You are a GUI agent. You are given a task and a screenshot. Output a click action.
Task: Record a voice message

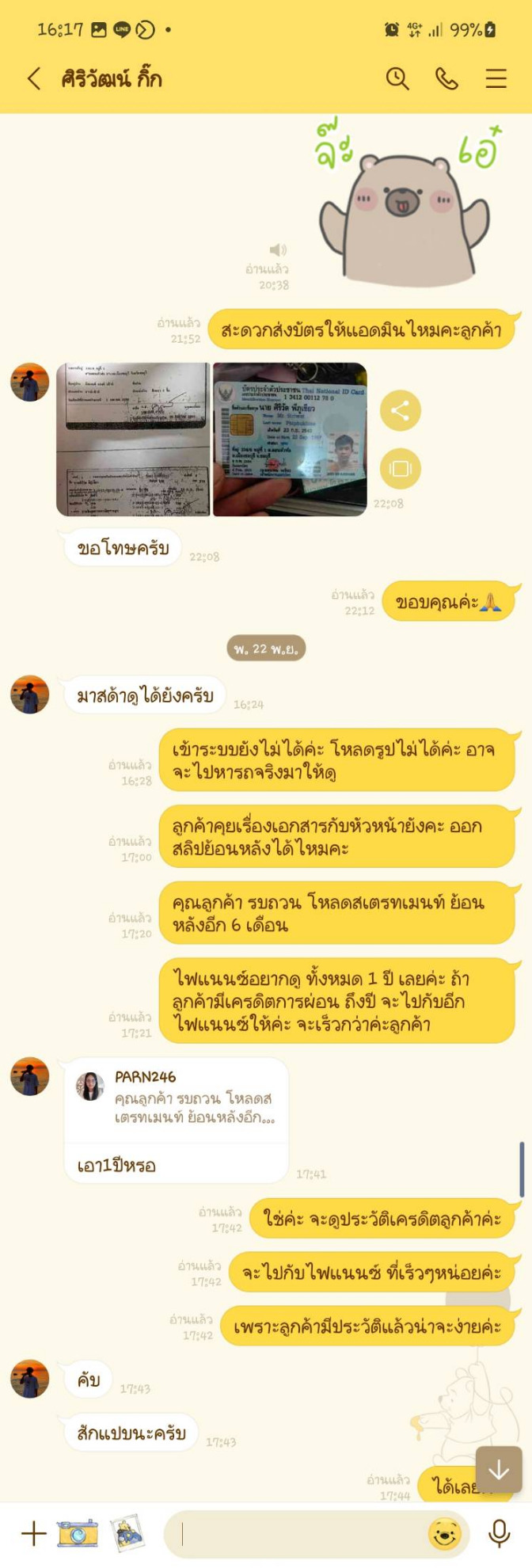499,1534
